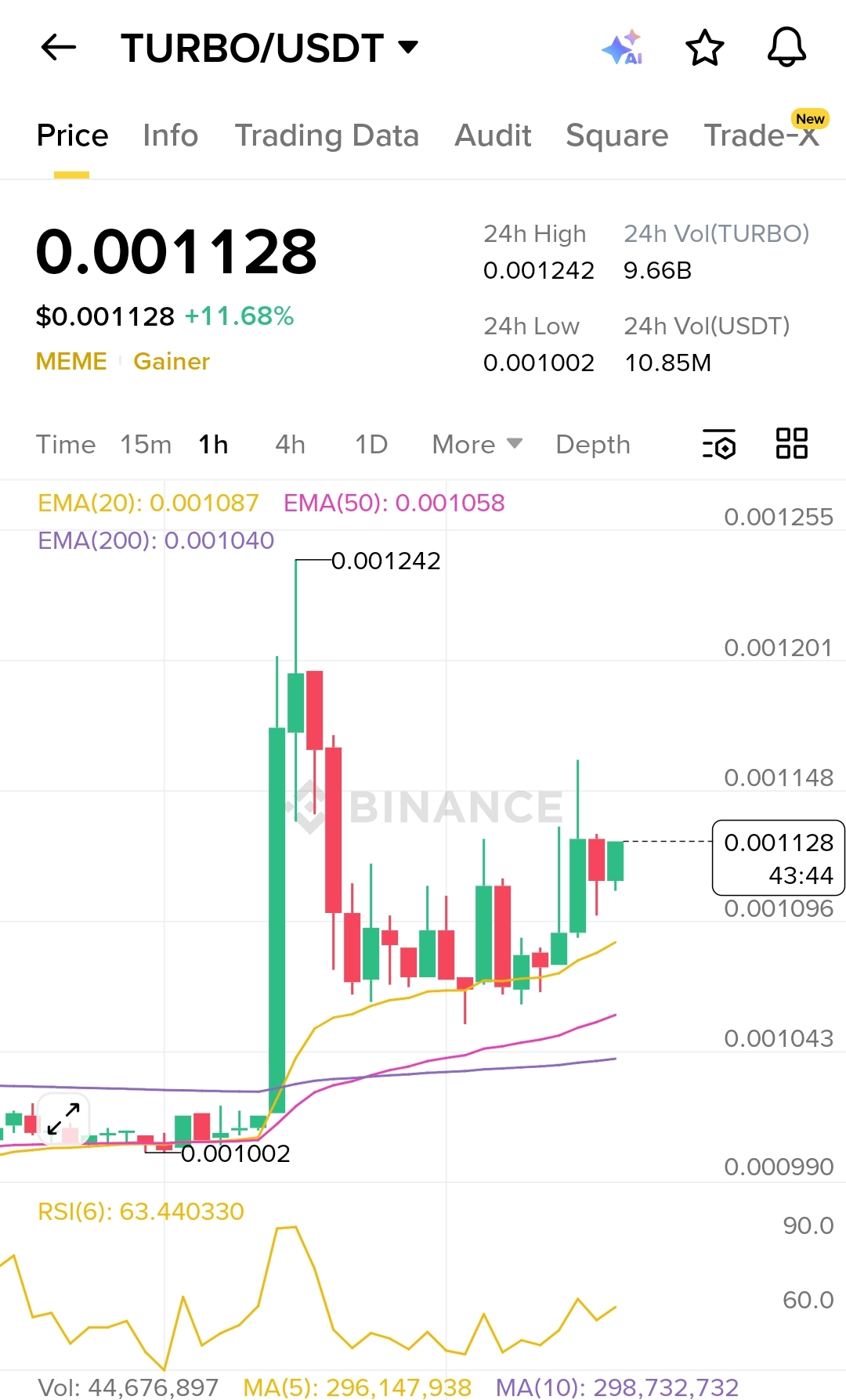Viewport: 846px width, 1400px height.
Task: Open the Audit tab
Action: pyautogui.click(x=493, y=135)
